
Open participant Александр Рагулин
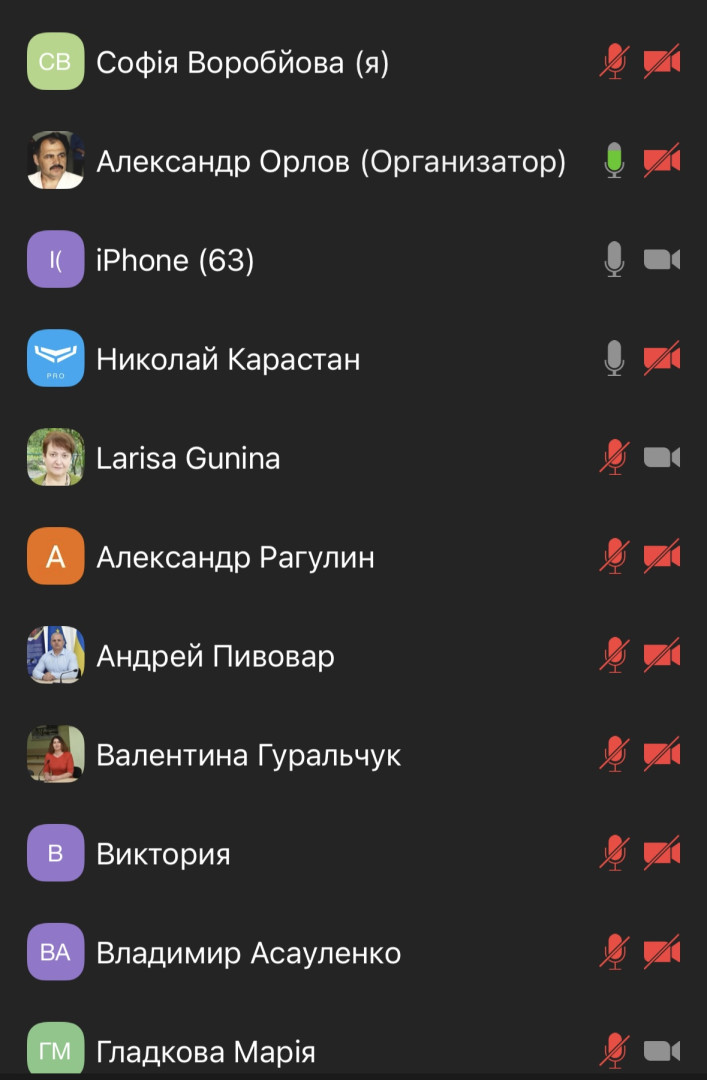(x=235, y=557)
